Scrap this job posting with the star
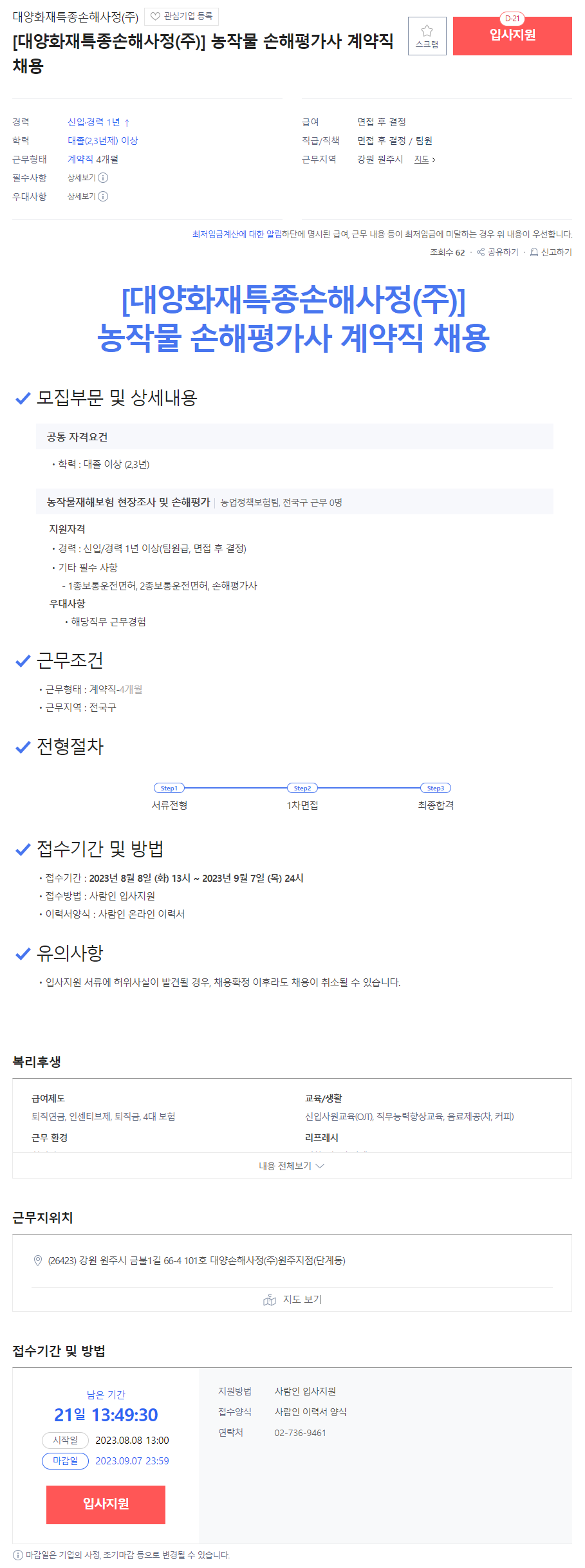The width and height of the screenshot is (585, 1568). [427, 36]
